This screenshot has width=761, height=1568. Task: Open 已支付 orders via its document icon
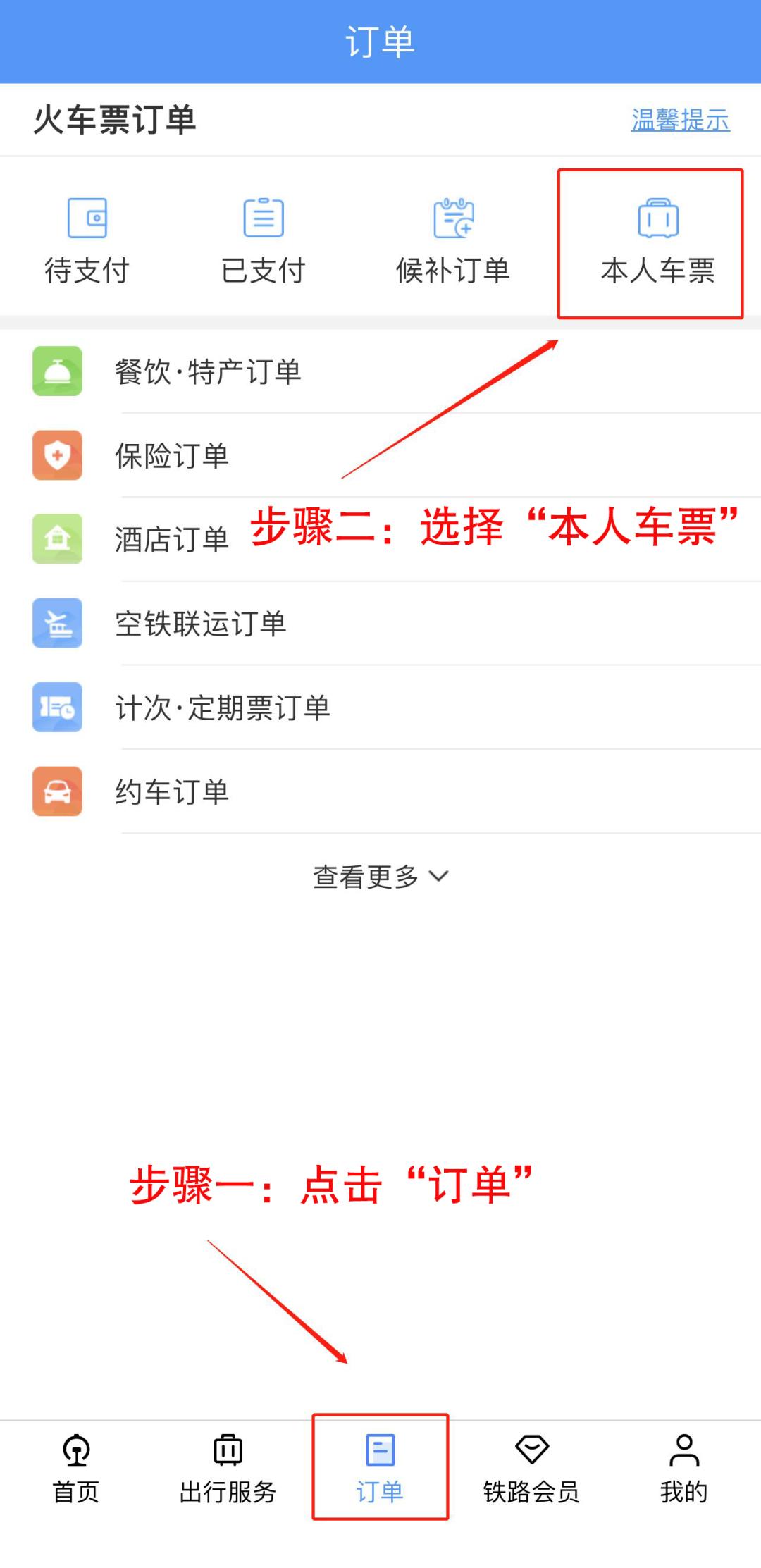264,218
